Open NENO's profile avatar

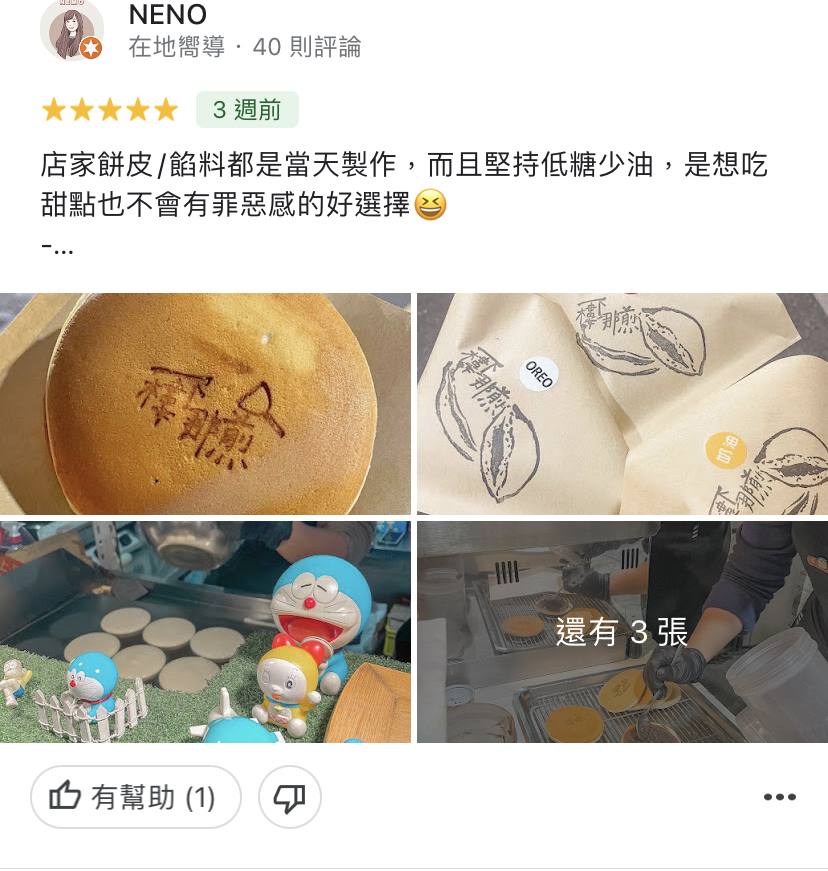(72, 29)
